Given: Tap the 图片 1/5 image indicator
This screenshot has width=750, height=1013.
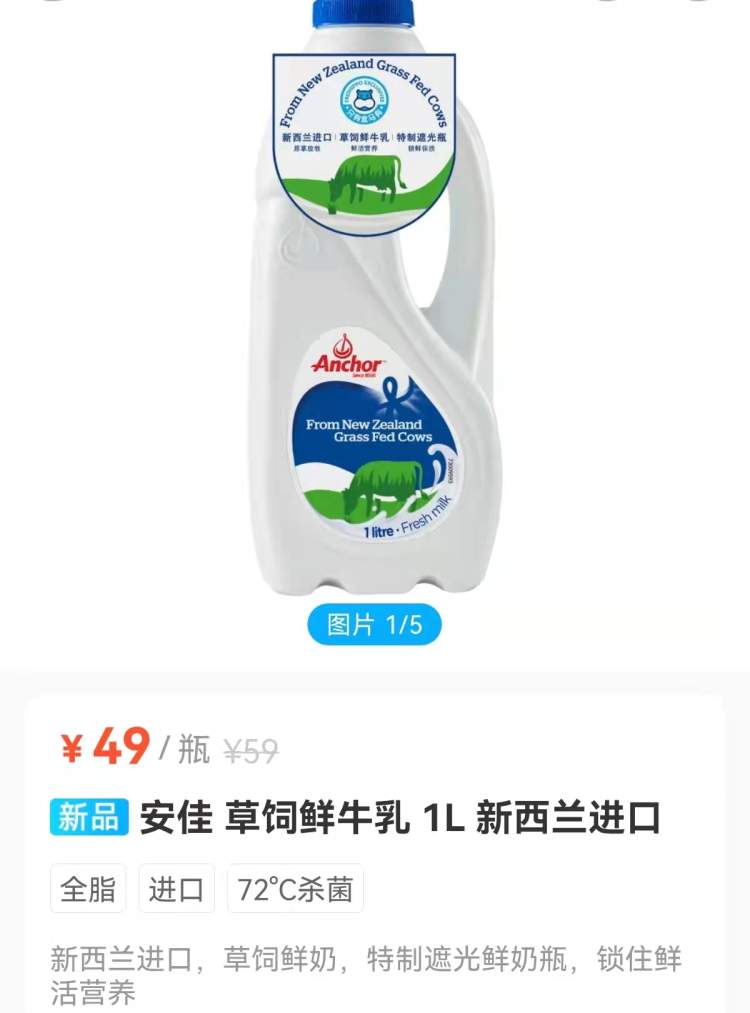Looking at the screenshot, I should coord(374,625).
